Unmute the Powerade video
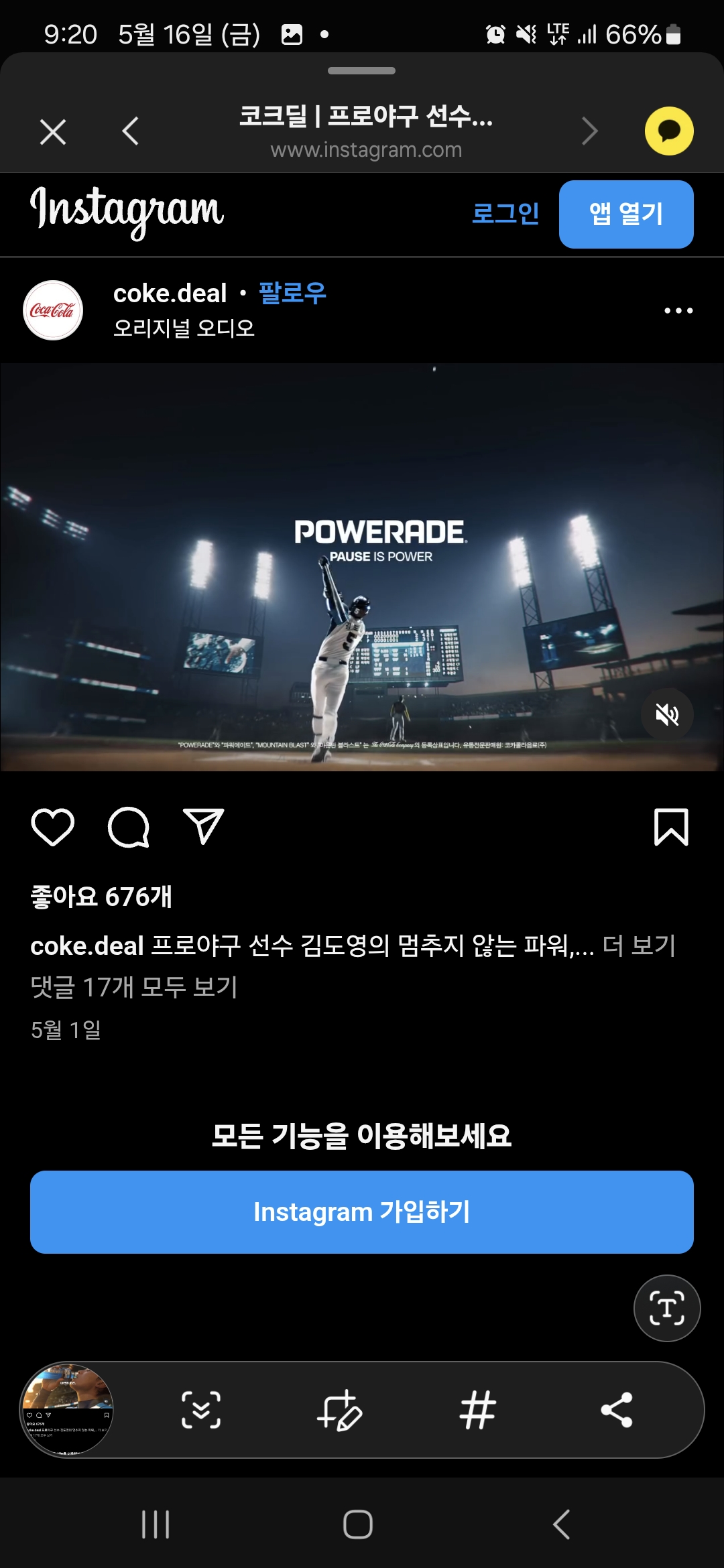Image resolution: width=724 pixels, height=1568 pixels. coord(667,715)
